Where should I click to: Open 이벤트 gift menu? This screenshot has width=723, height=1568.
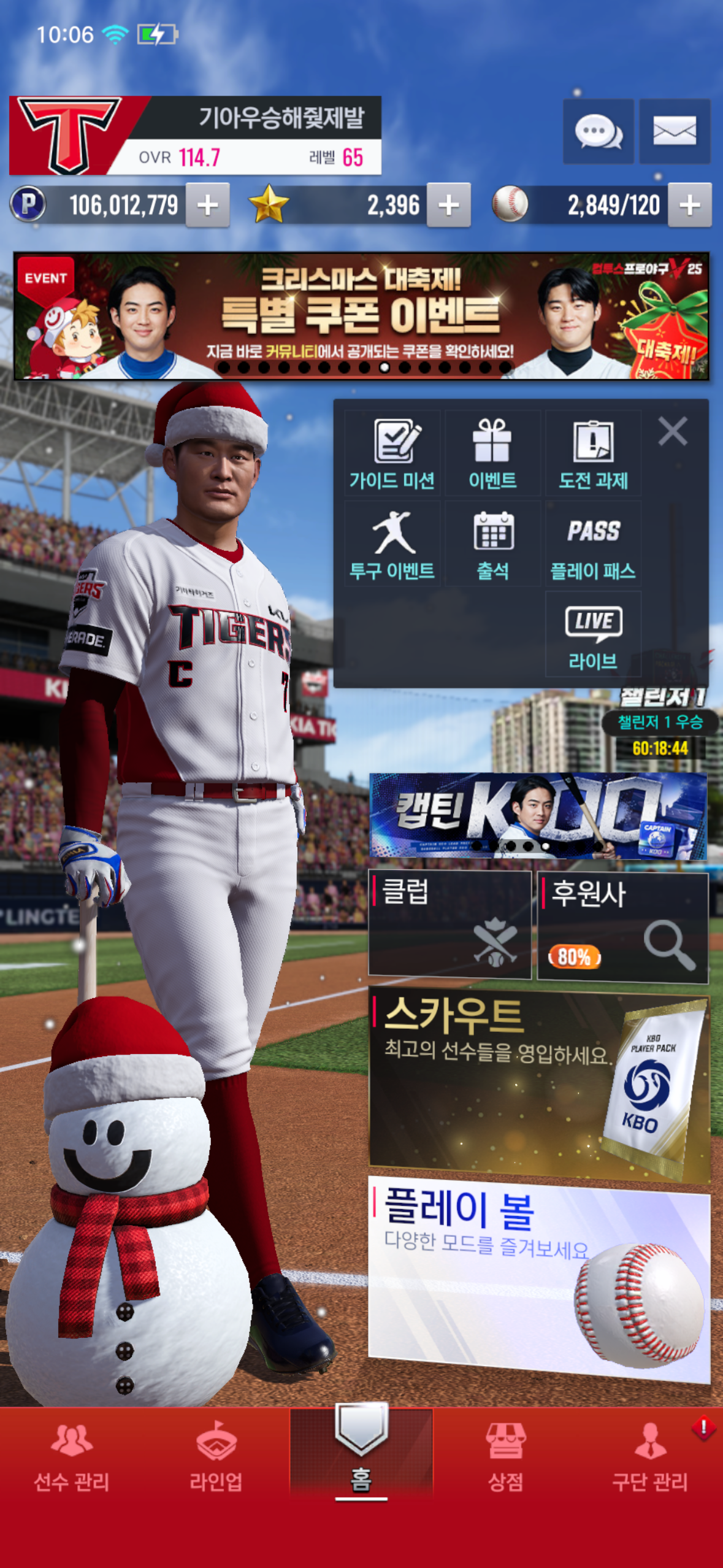point(492,454)
